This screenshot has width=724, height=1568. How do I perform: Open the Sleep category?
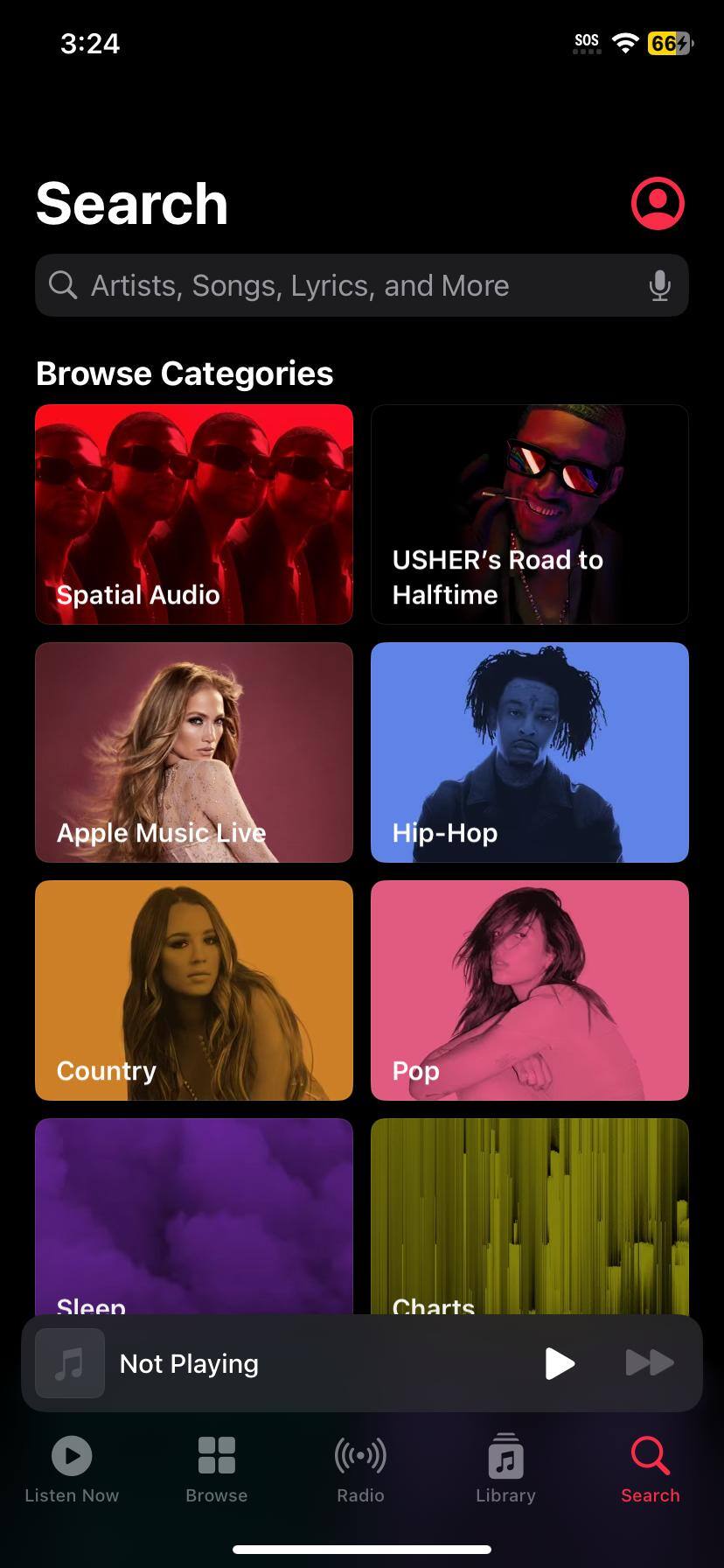pos(194,1216)
